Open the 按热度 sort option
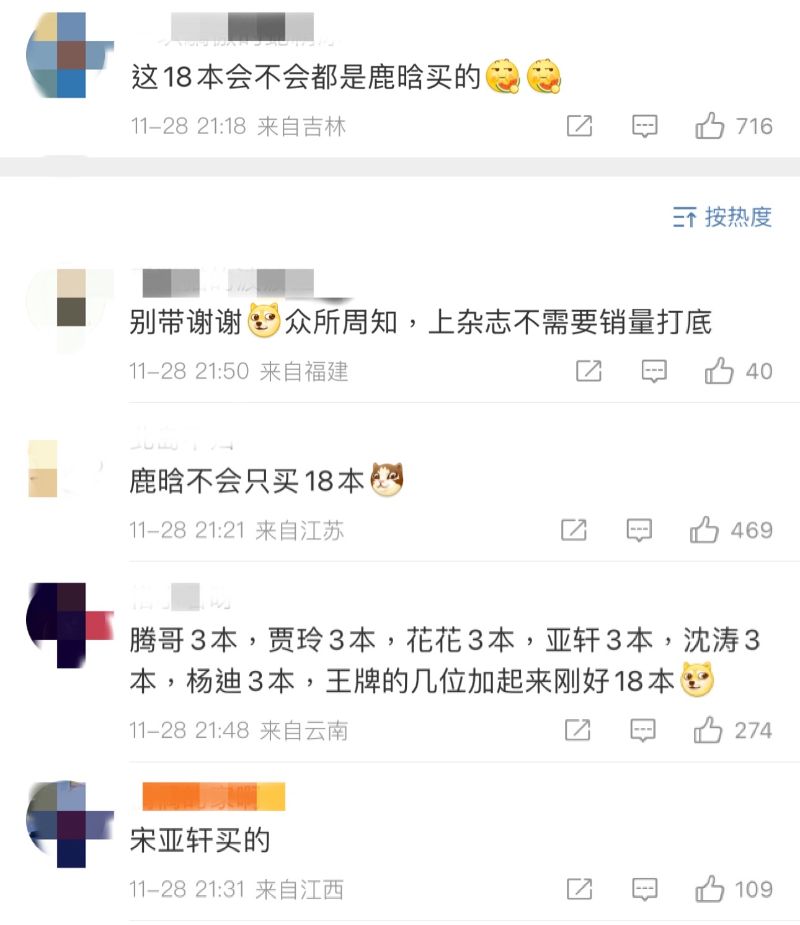This screenshot has height=925, width=800. coord(723,217)
